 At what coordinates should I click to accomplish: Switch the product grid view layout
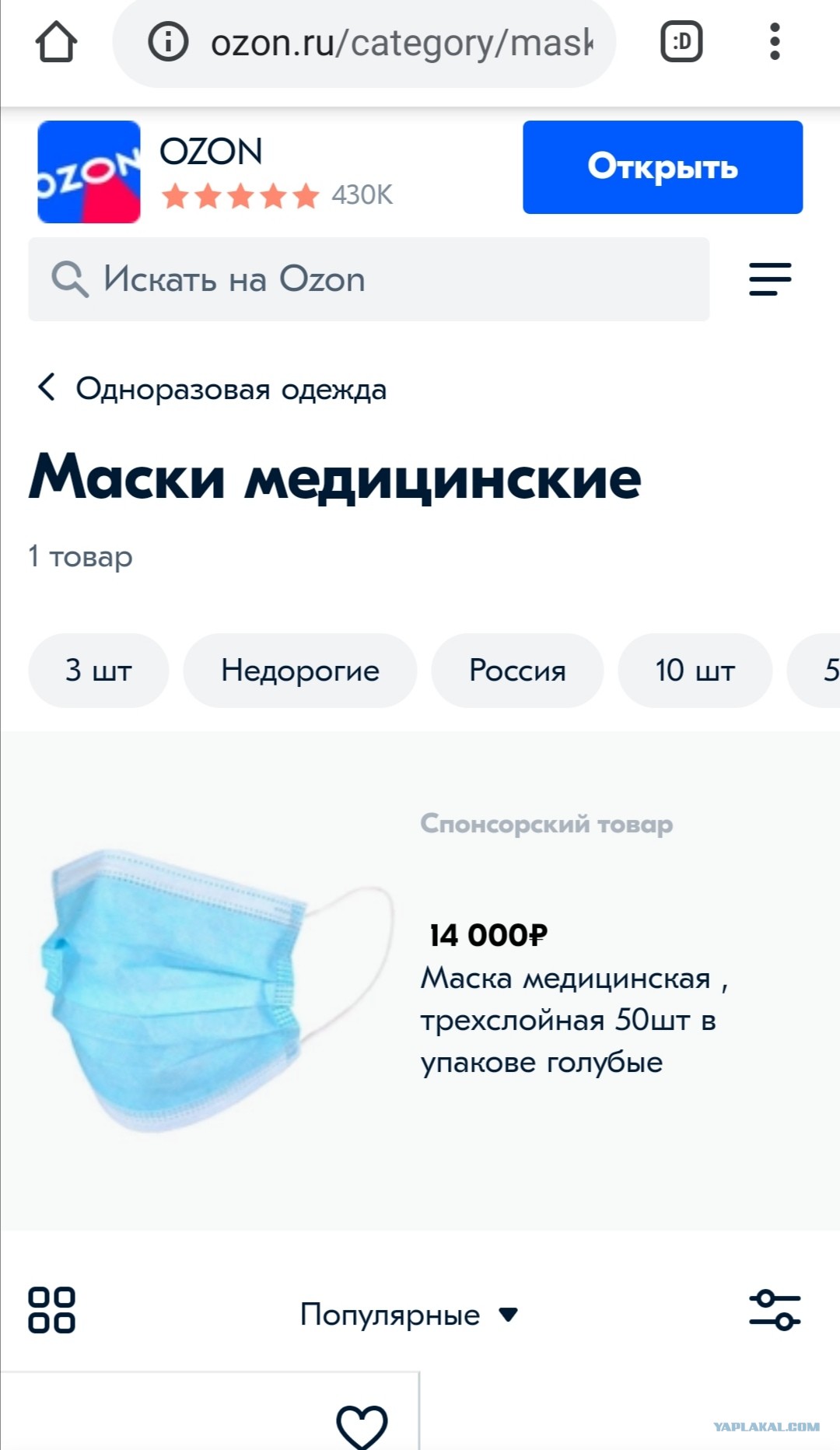pyautogui.click(x=51, y=1310)
